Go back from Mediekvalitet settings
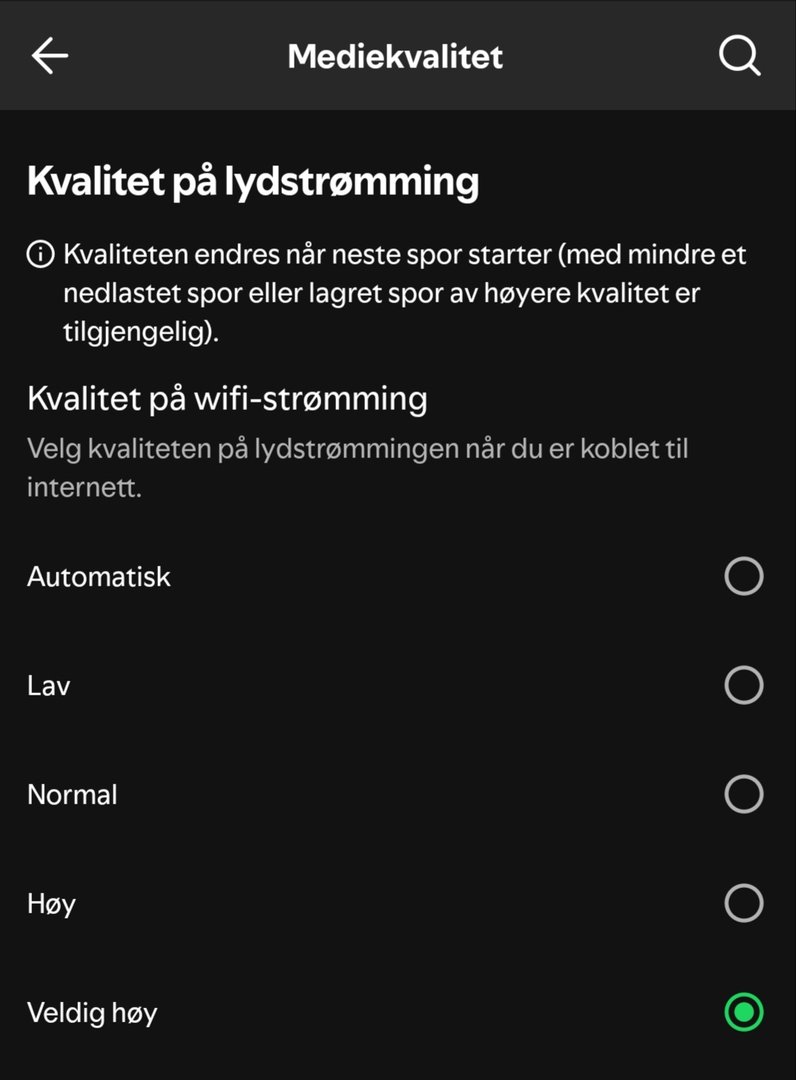Screen dimensions: 796x1080 (x=50, y=56)
